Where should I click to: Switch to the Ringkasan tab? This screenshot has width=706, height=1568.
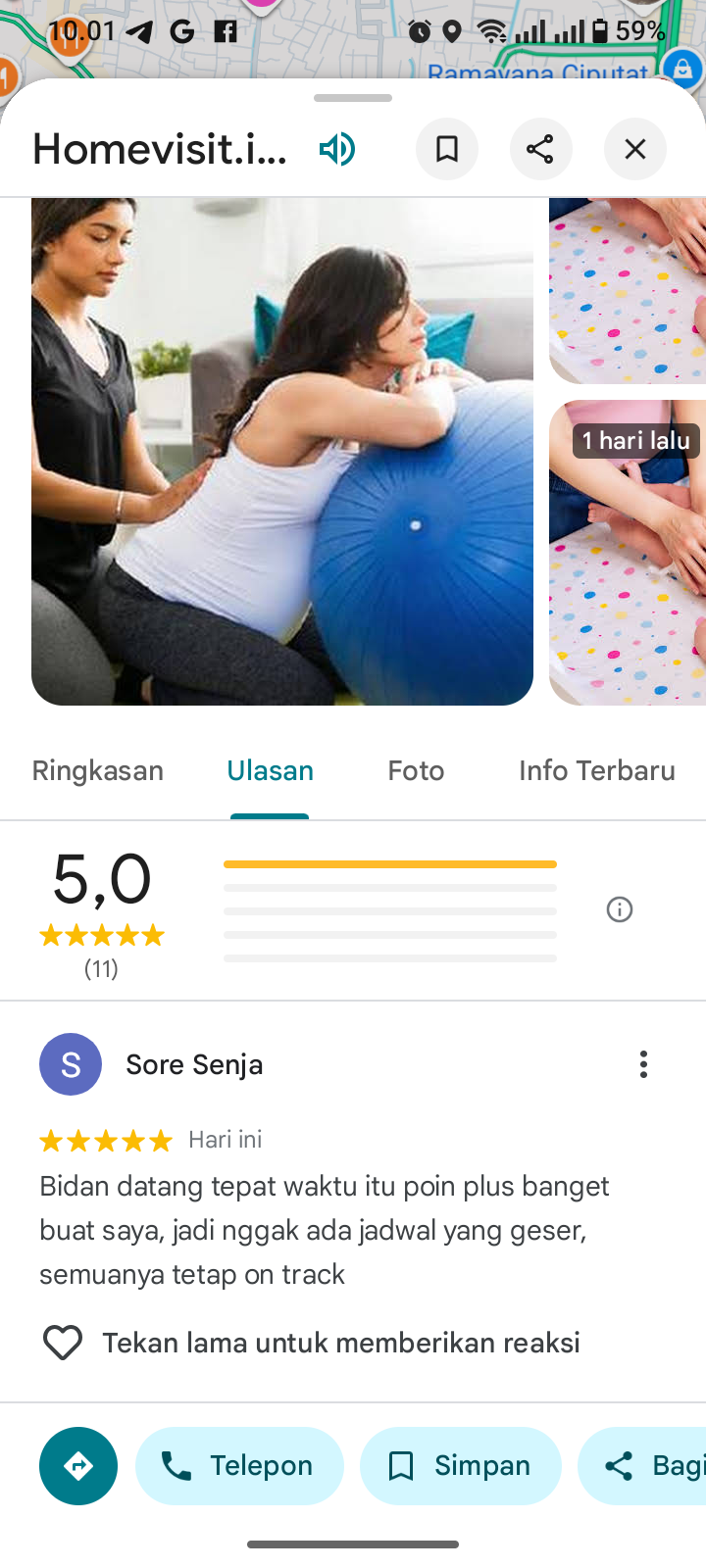pos(98,771)
